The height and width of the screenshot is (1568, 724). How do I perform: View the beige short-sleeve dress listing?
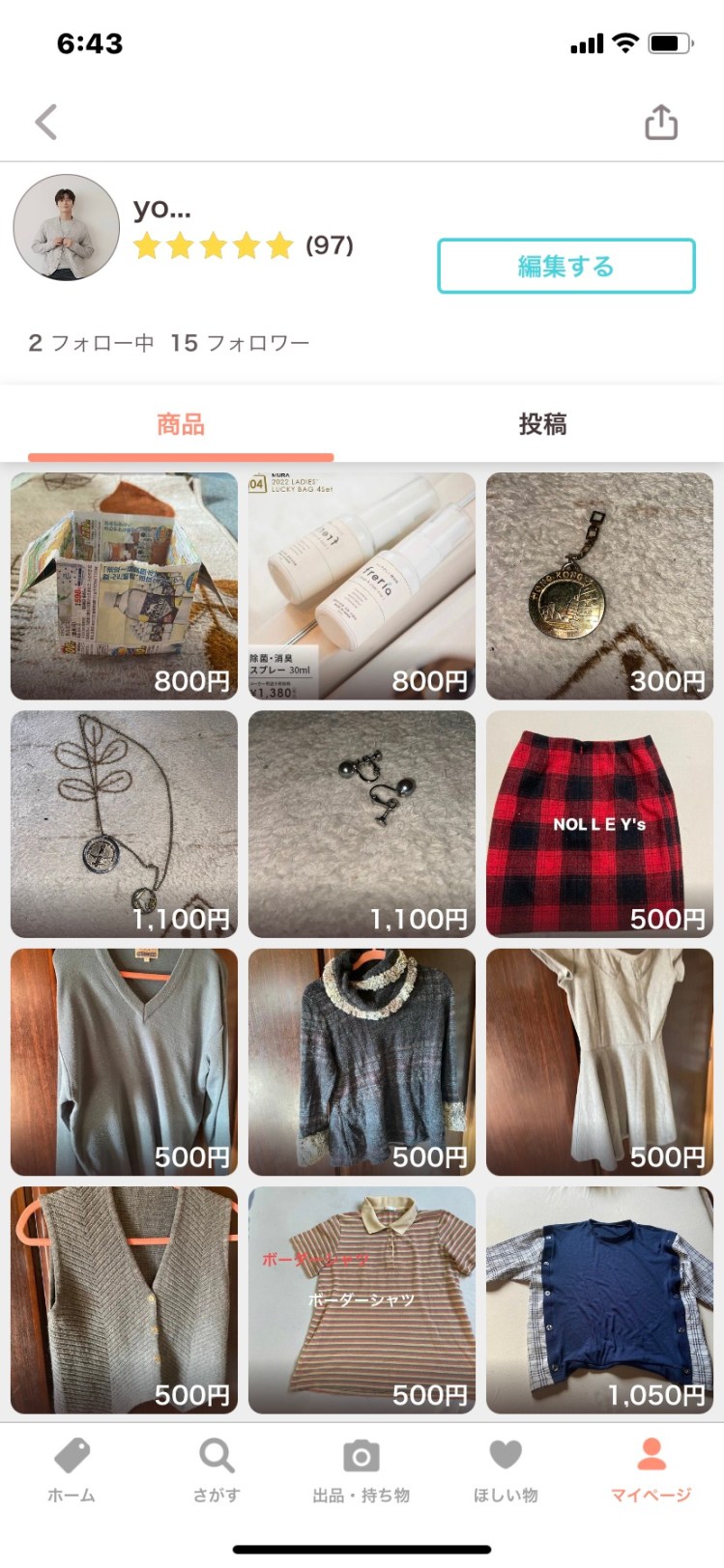(599, 1061)
